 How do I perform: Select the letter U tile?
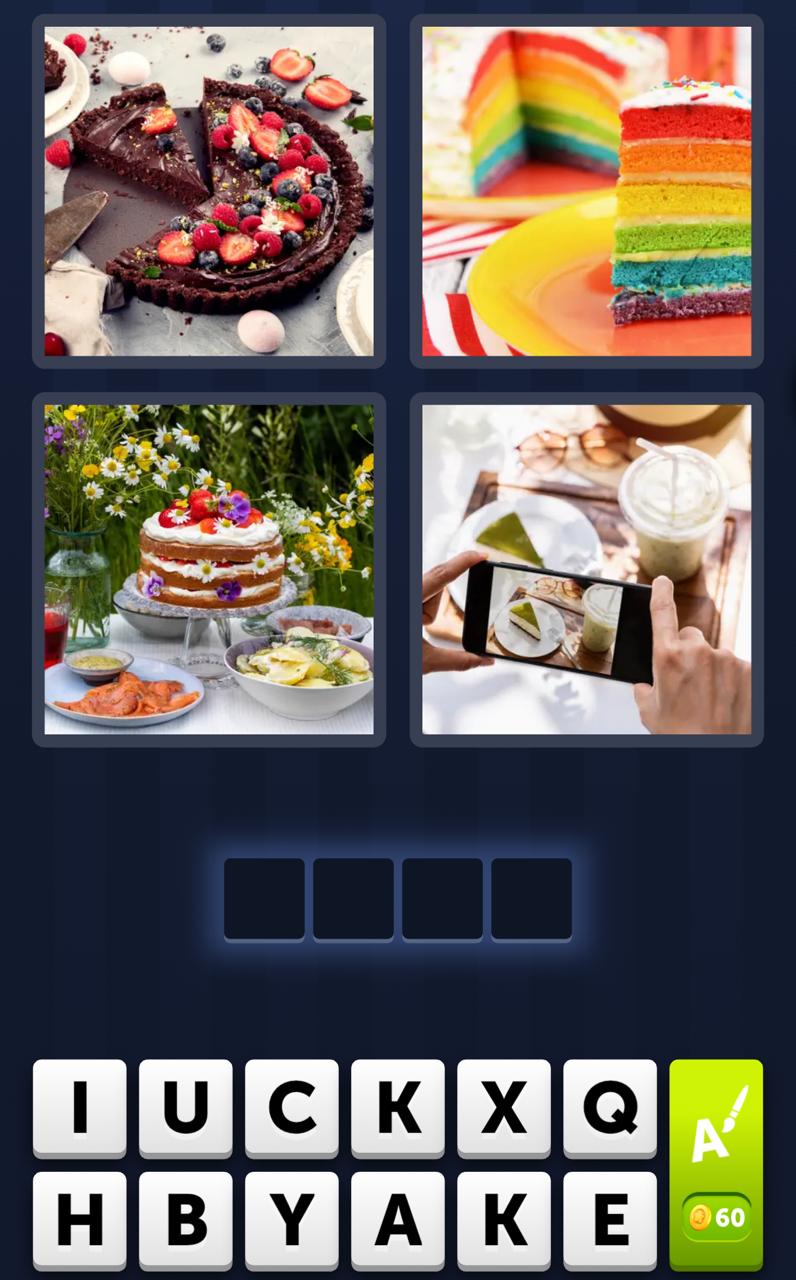(x=186, y=1108)
